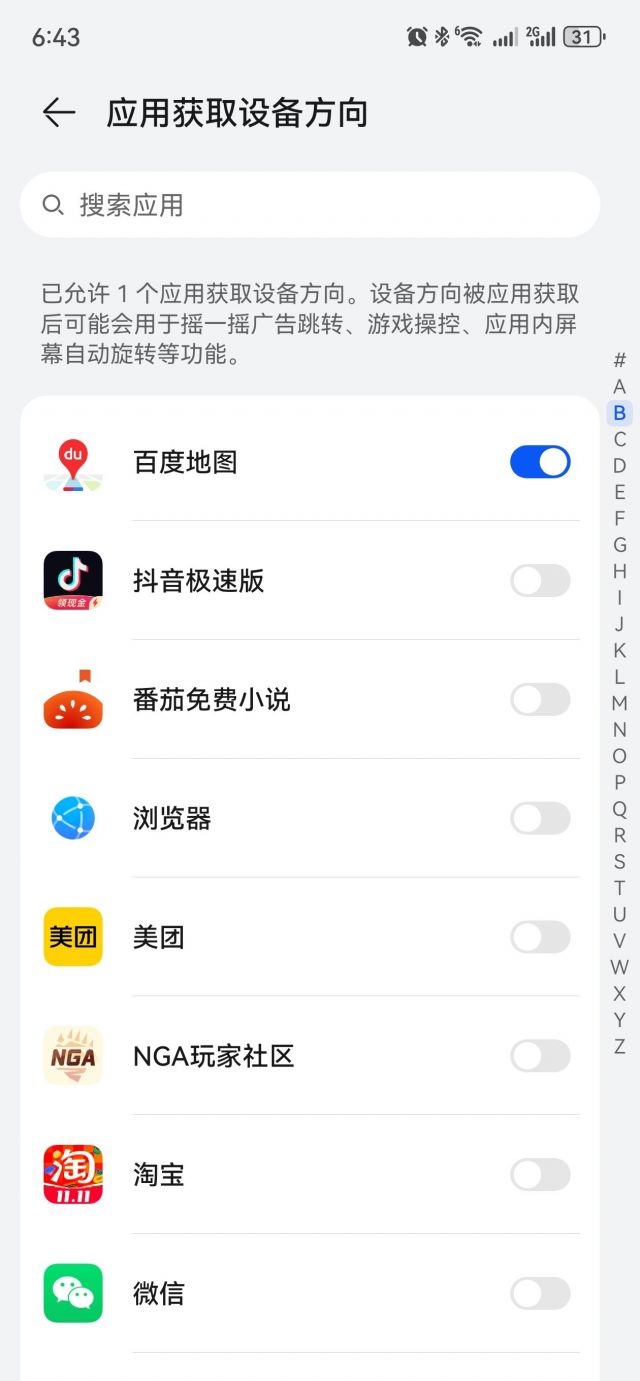Turn on the 番茄免费小说 switch

(540, 700)
